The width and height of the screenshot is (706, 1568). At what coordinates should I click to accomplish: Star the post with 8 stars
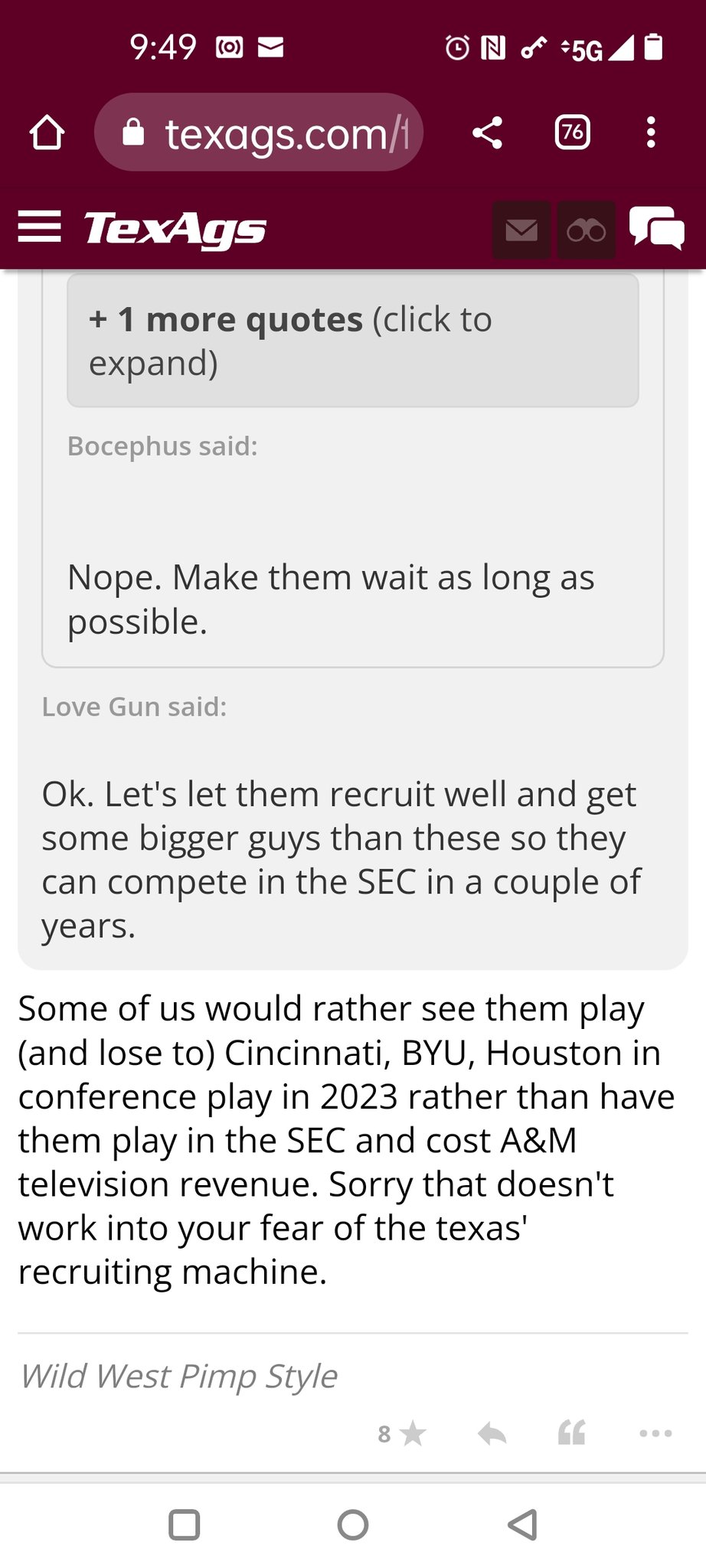point(413,1433)
